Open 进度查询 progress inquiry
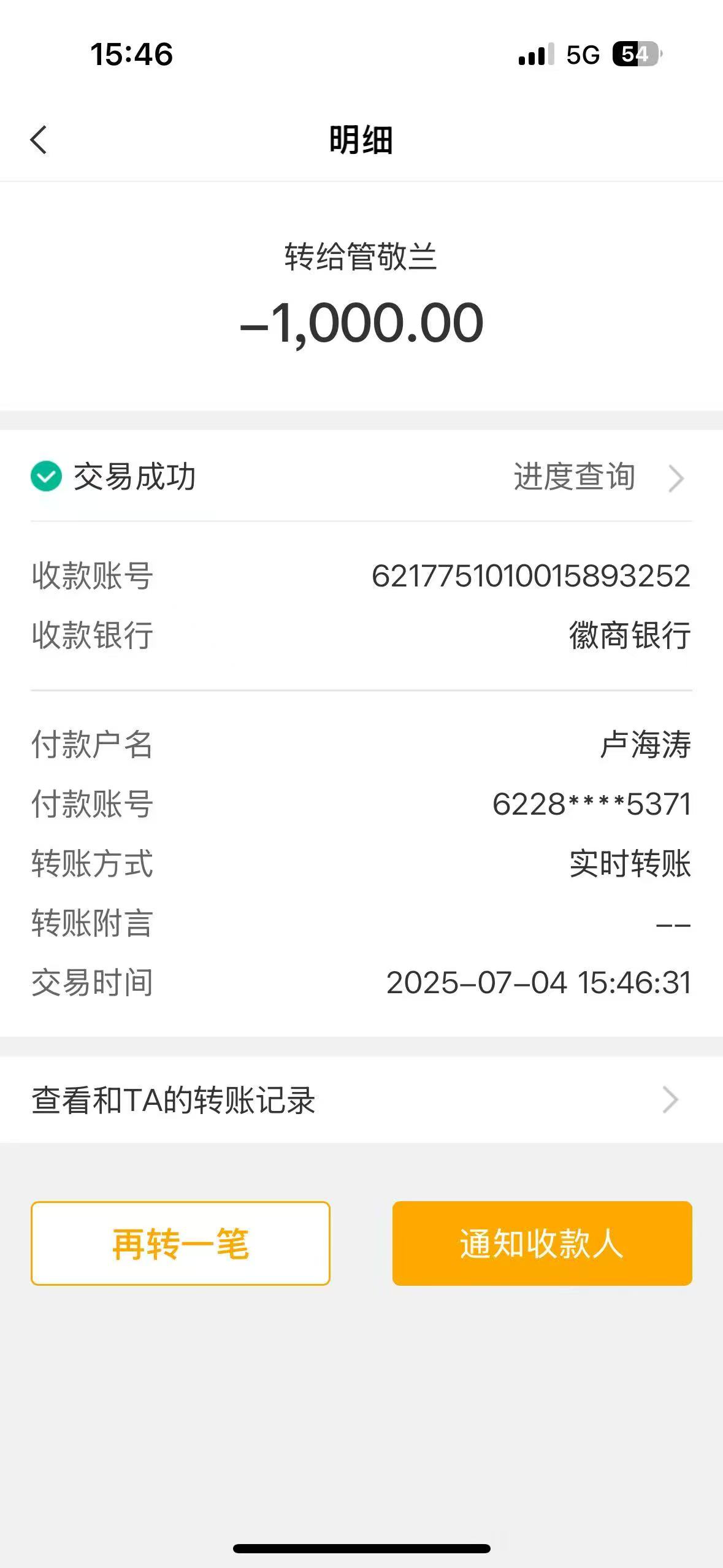The width and height of the screenshot is (723, 1568). tap(598, 477)
